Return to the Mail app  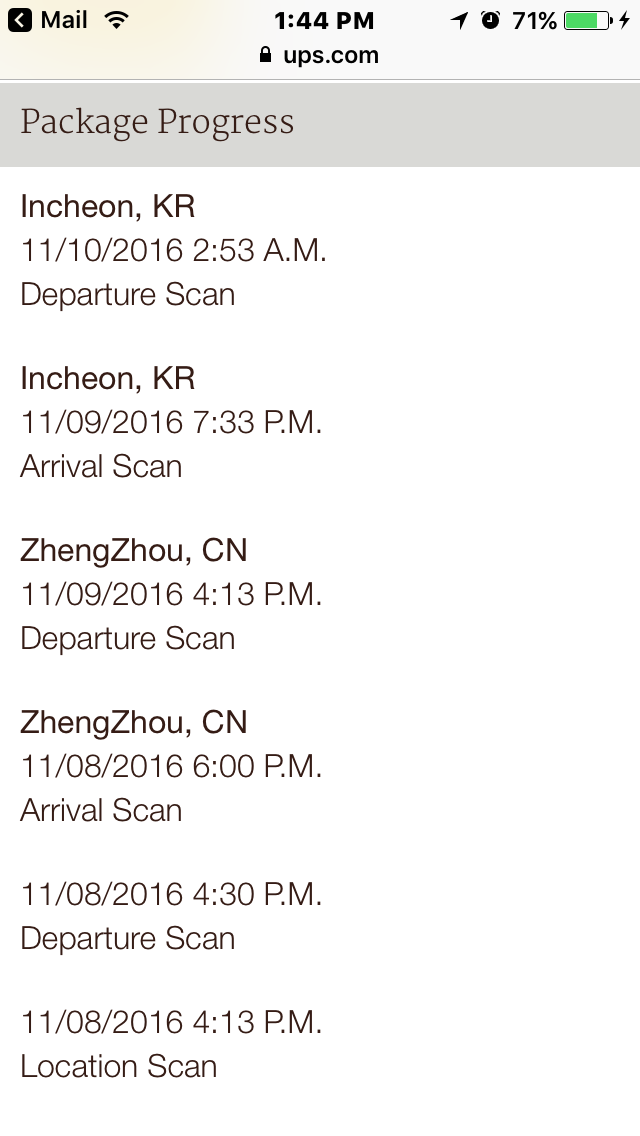point(48,20)
